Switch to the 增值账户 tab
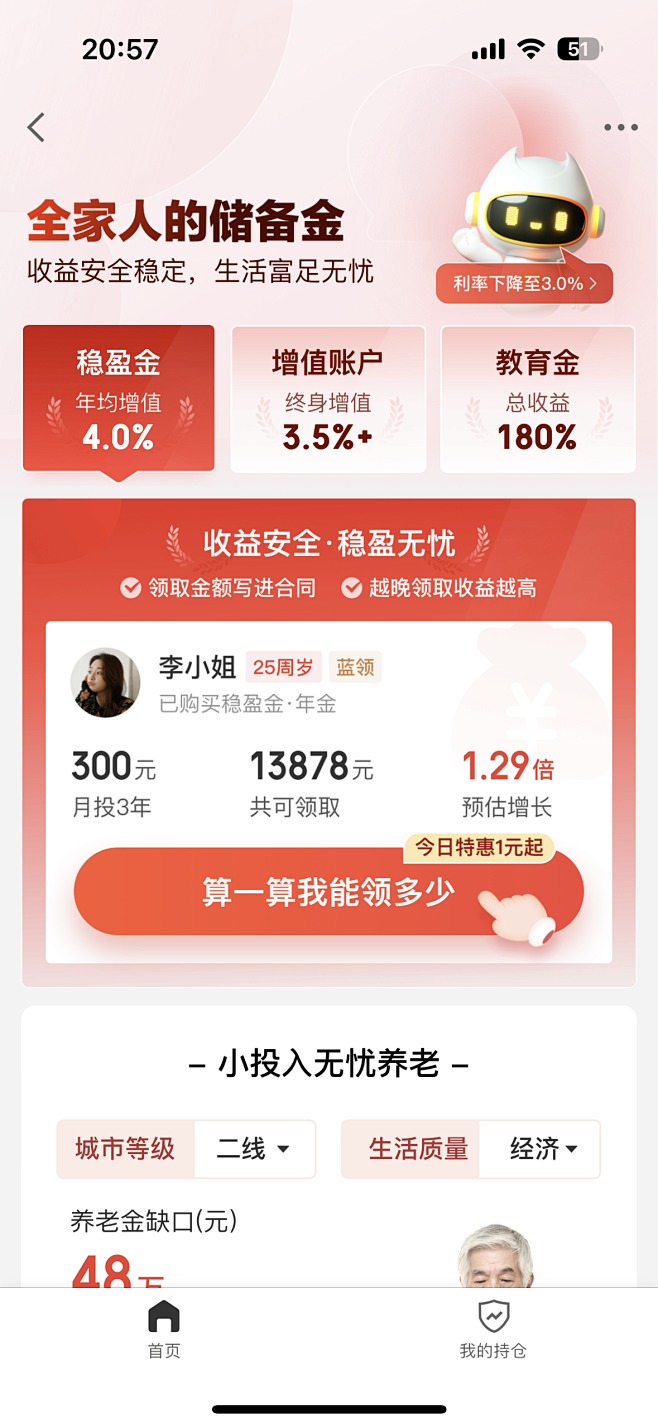Screen dimensions: 658x1427 (328, 398)
